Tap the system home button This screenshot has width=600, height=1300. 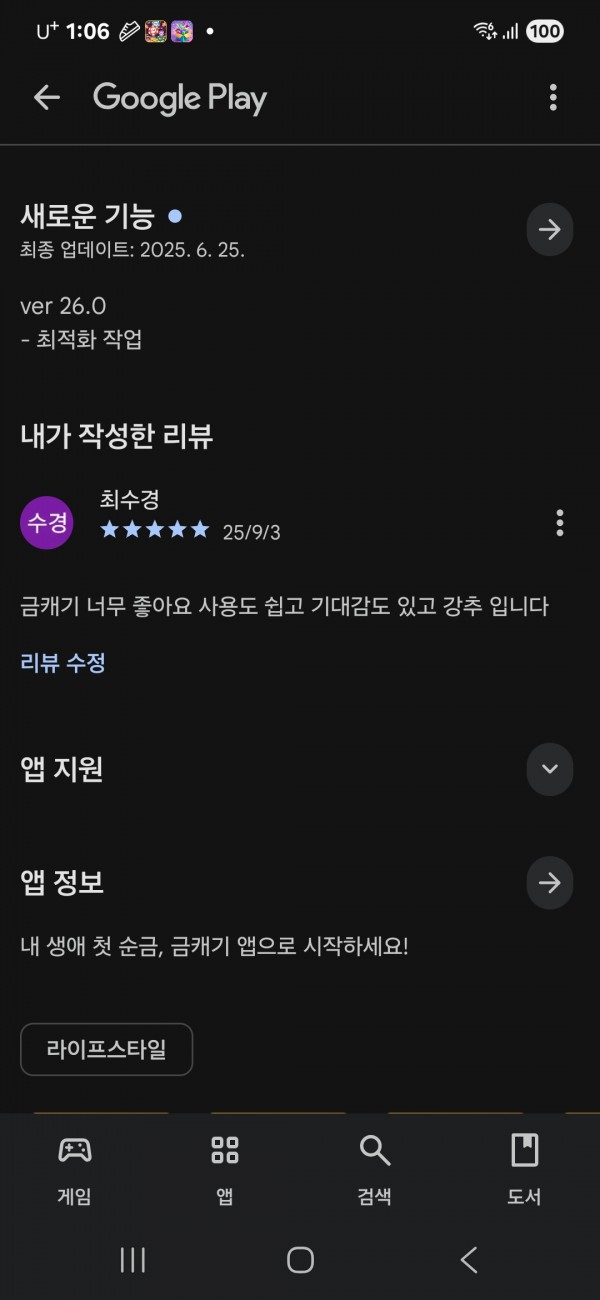click(x=300, y=1260)
